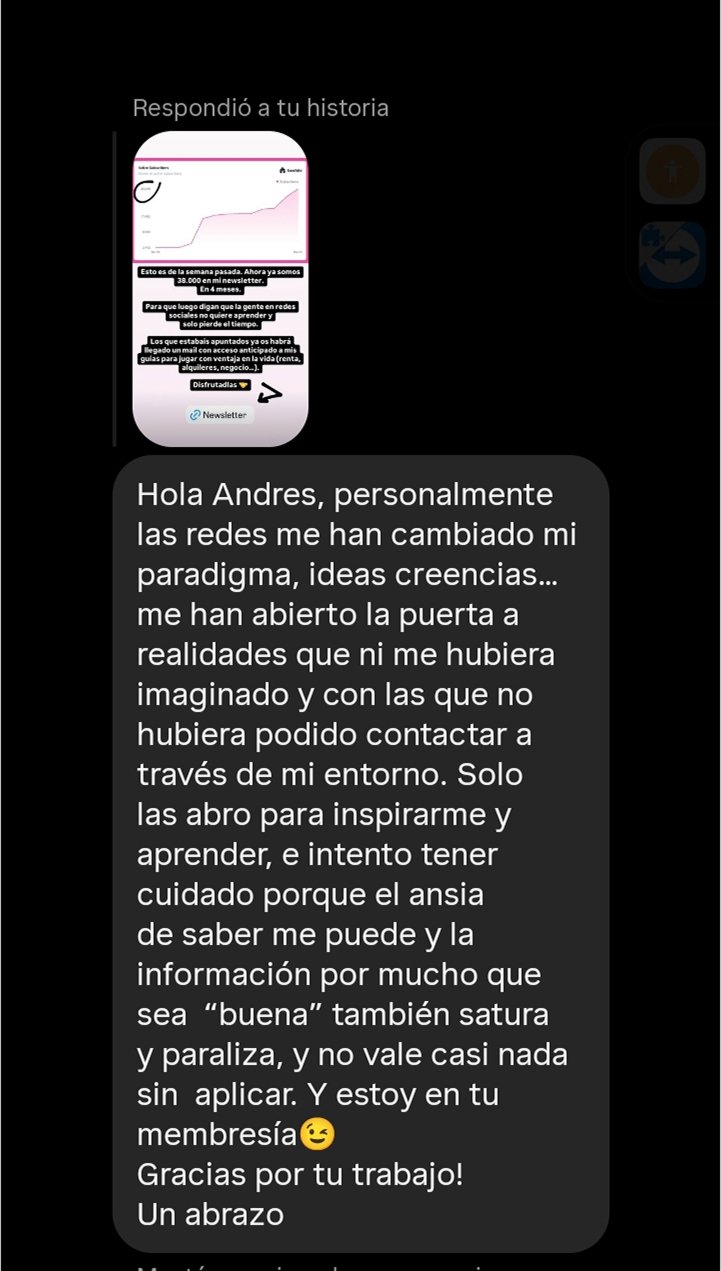Open the floating TeamViewer remote control button
721x1271 pixels.
point(672,255)
